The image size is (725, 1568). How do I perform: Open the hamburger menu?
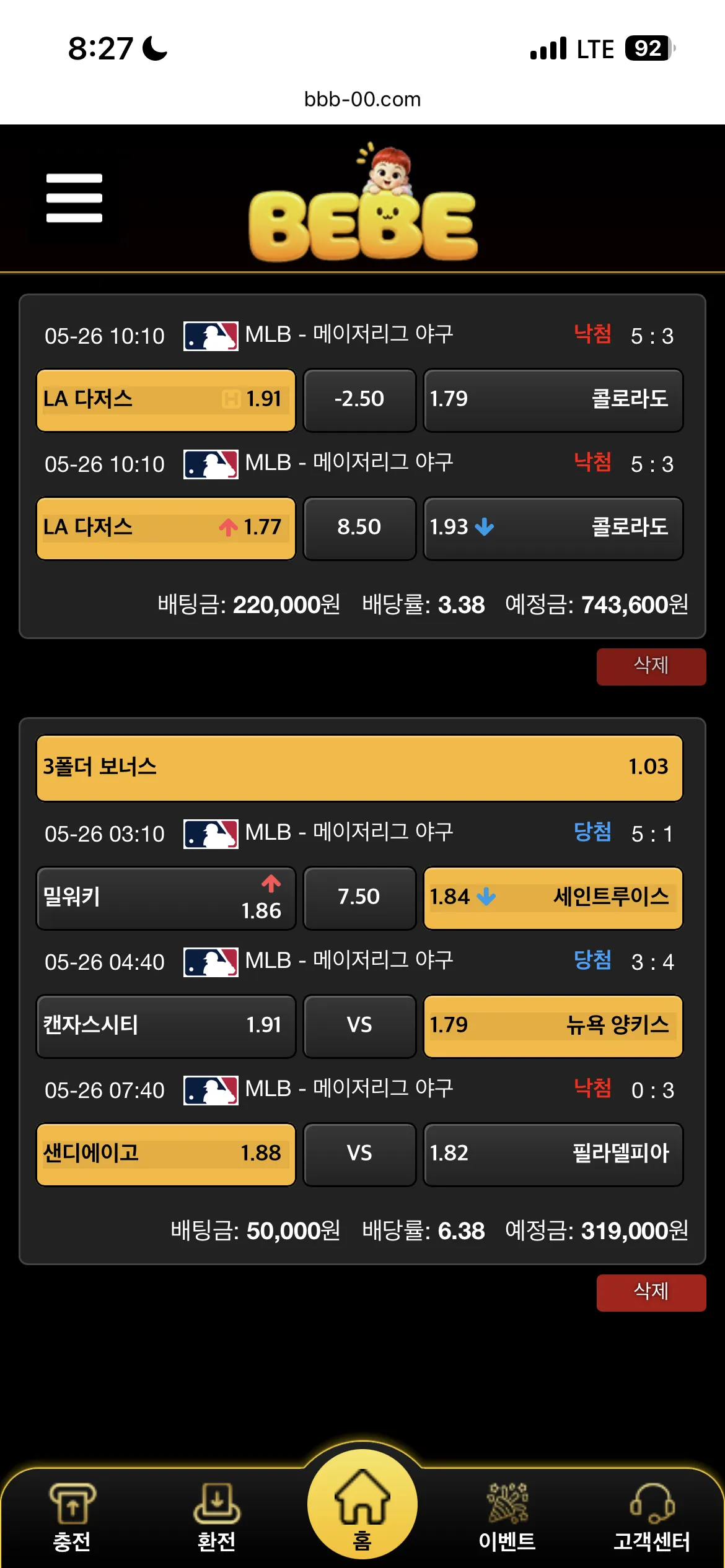(x=74, y=198)
